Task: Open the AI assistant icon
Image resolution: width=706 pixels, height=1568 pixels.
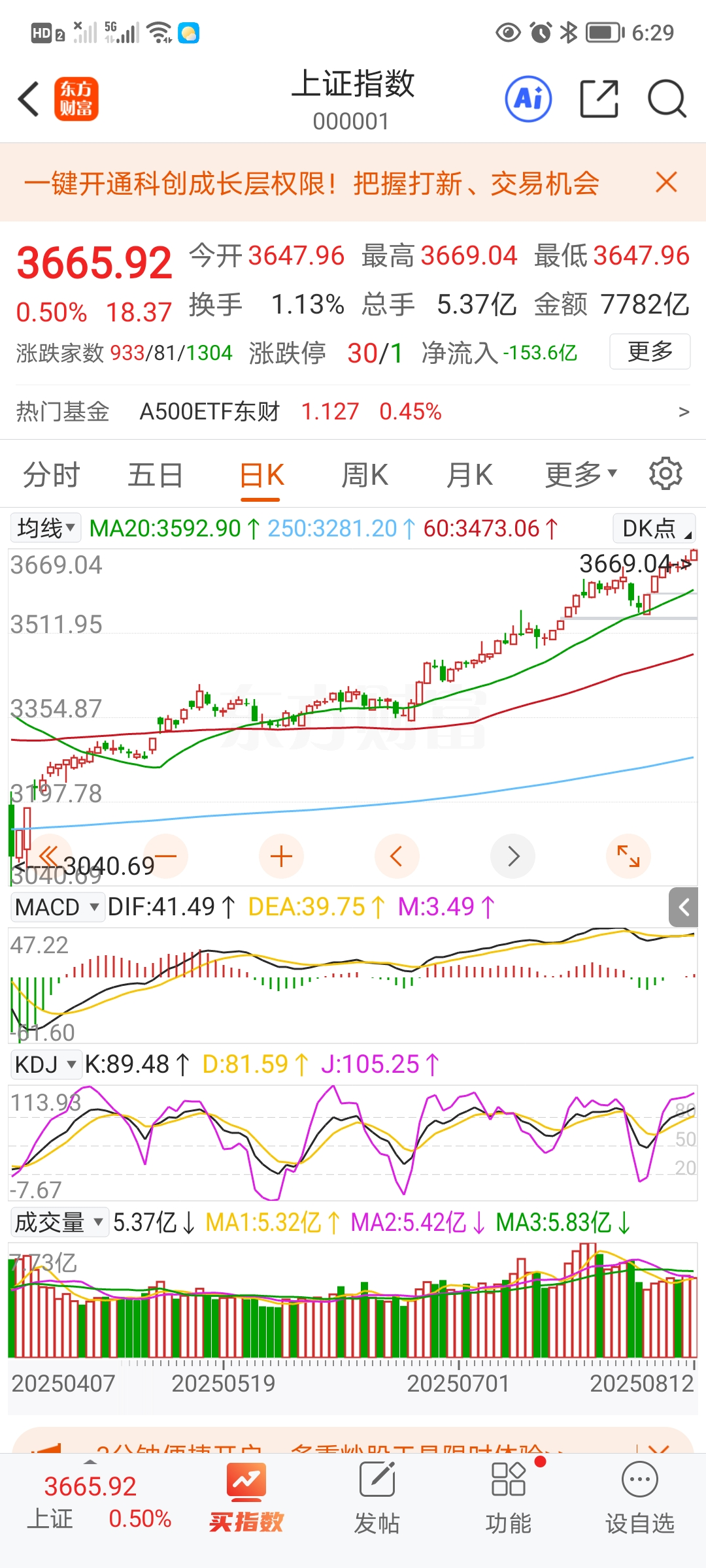Action: (528, 99)
